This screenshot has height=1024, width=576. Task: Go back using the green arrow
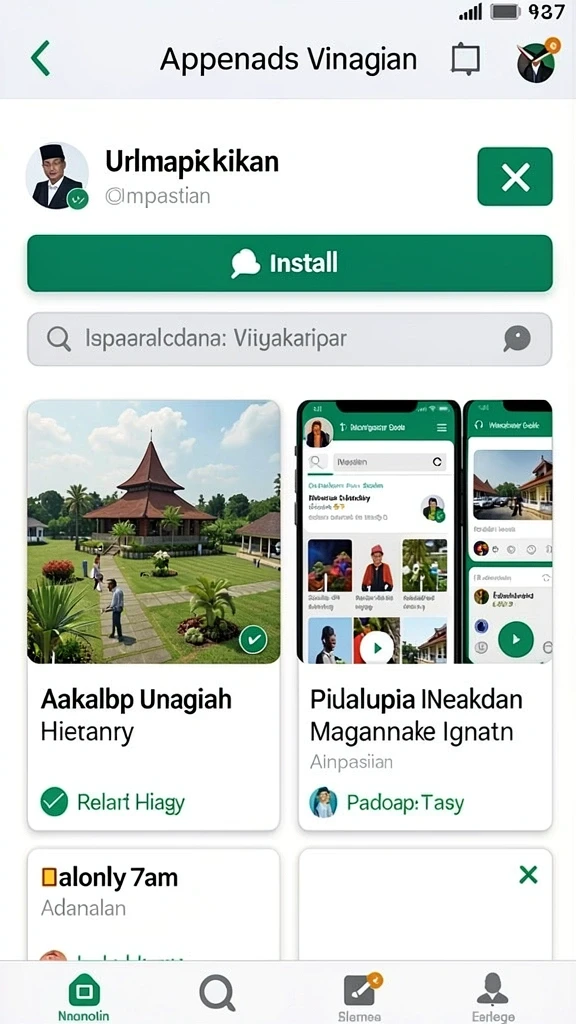click(40, 58)
